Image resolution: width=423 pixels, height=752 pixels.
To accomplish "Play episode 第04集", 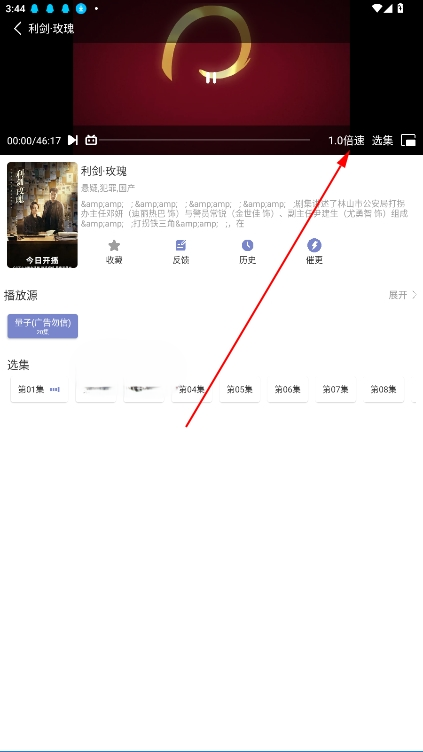I will (192, 389).
